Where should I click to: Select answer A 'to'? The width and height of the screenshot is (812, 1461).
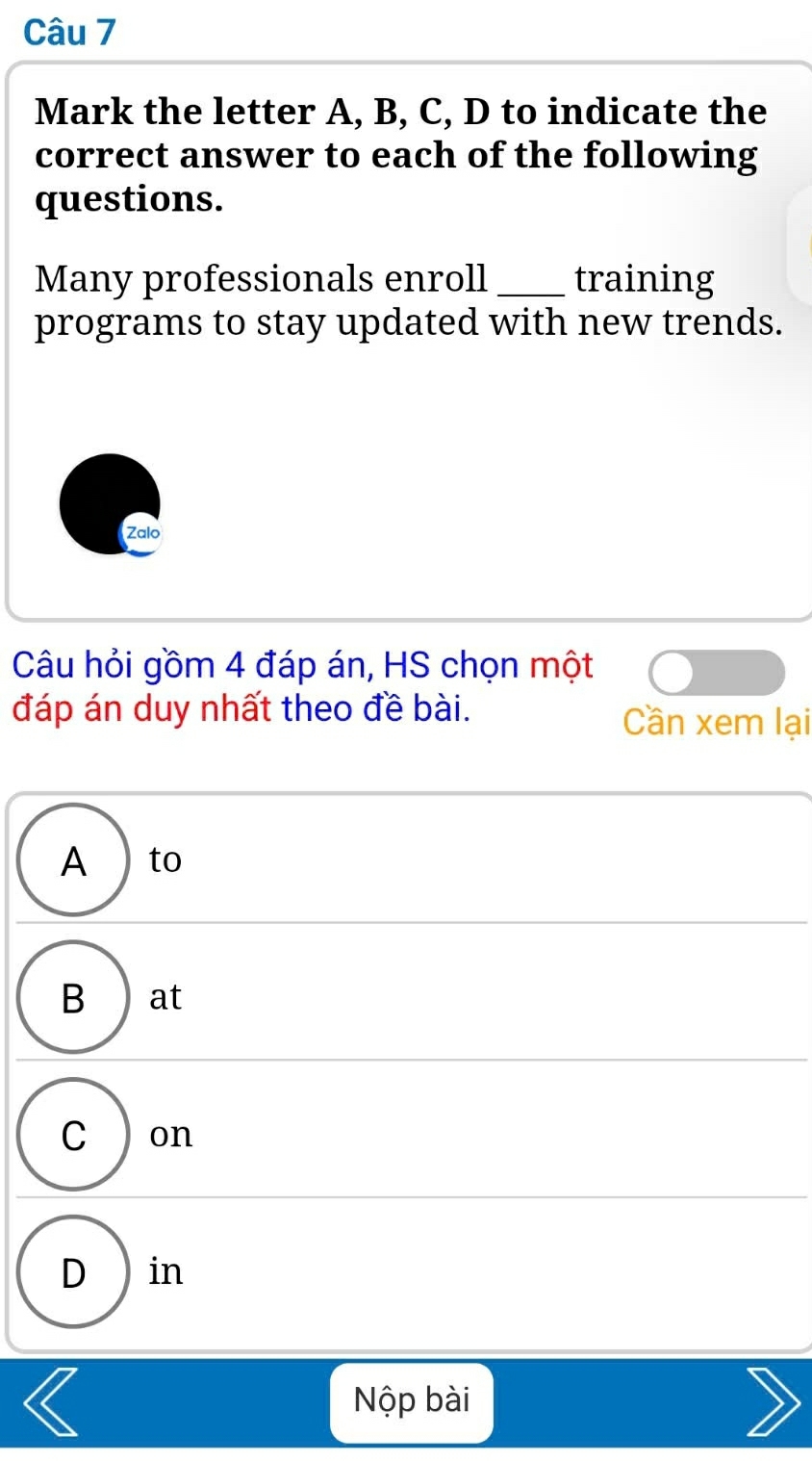tap(73, 859)
